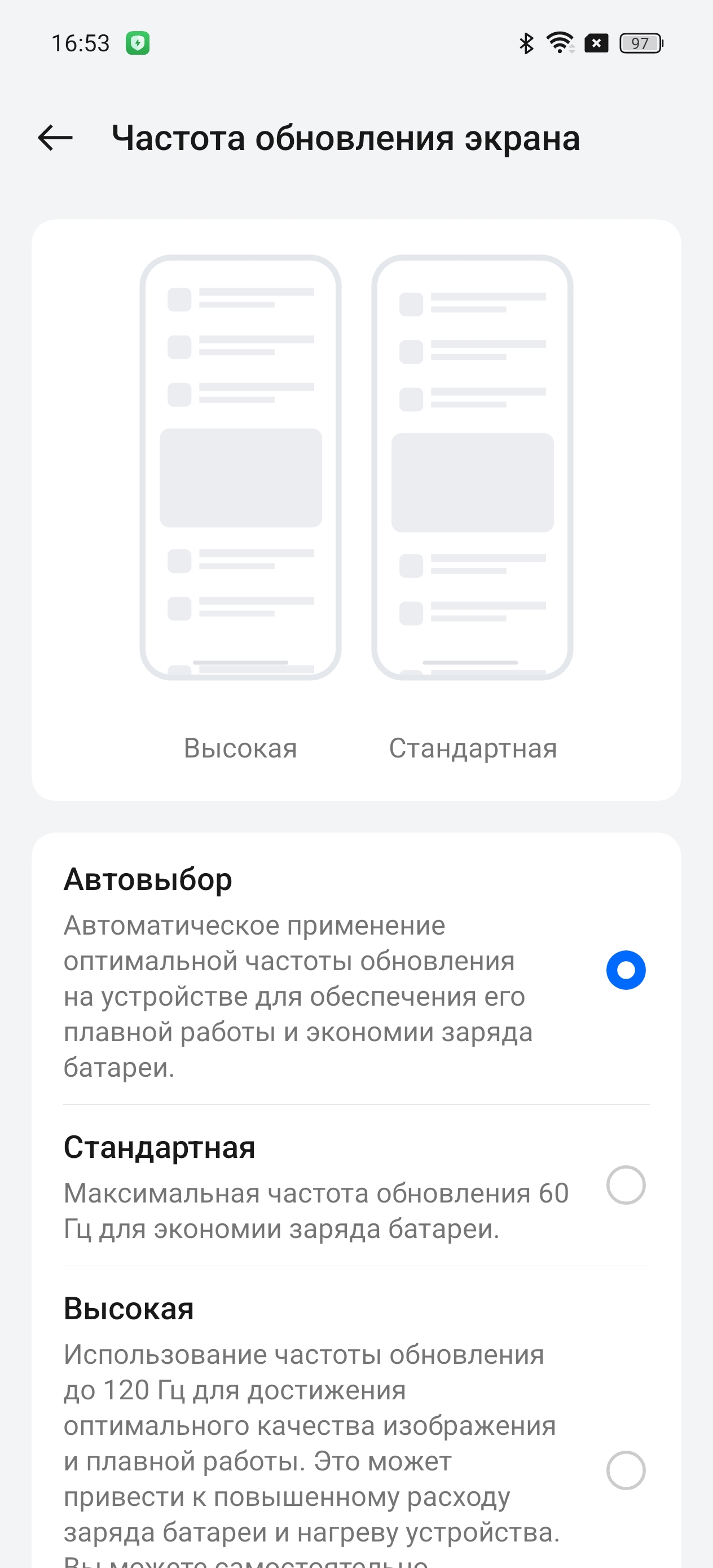Go back from the screen refresh rate page
Screen dimensions: 713x1568
tap(55, 138)
